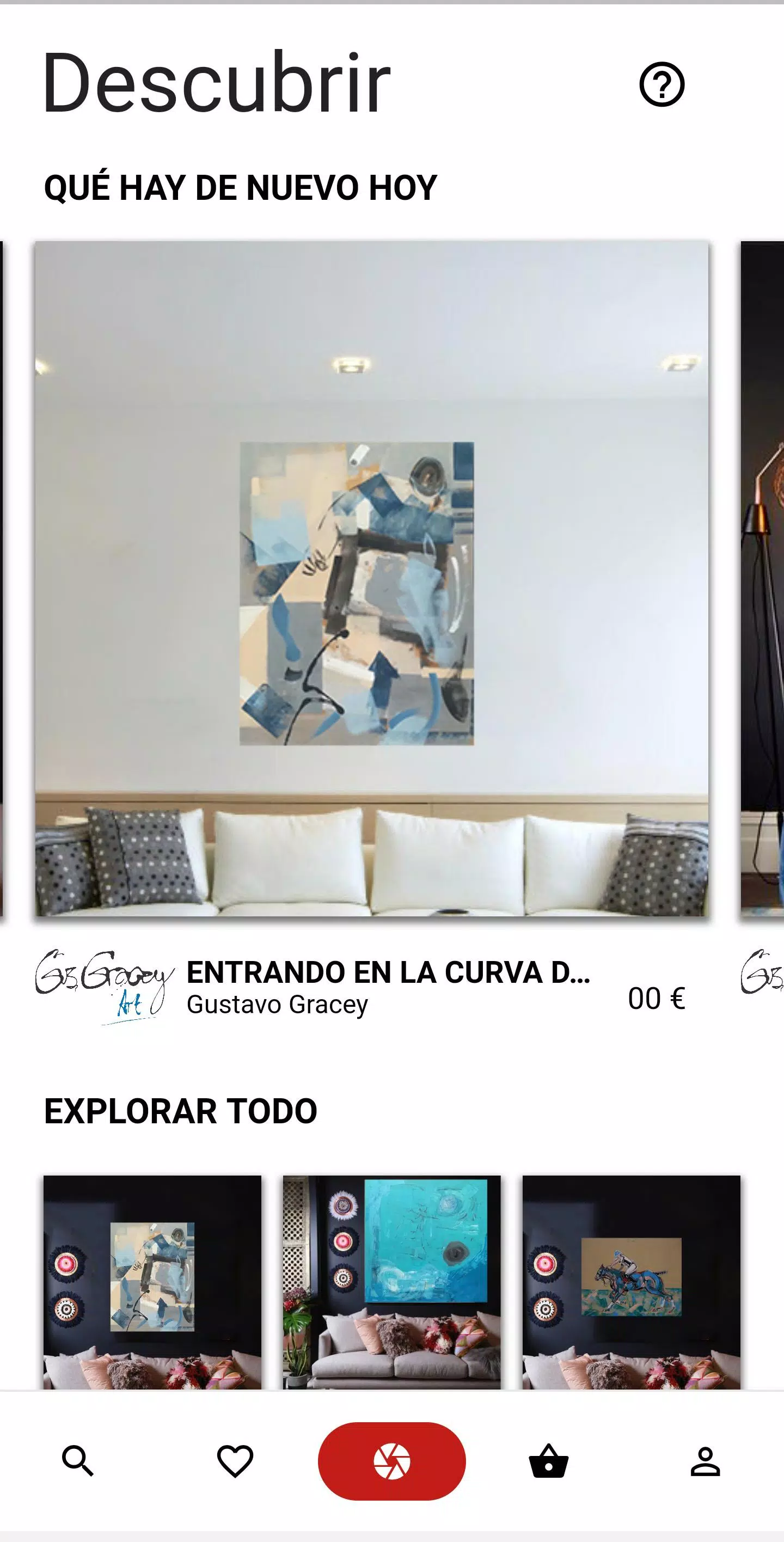The width and height of the screenshot is (784, 1542).
Task: Open the help question mark icon
Action: pyautogui.click(x=661, y=84)
